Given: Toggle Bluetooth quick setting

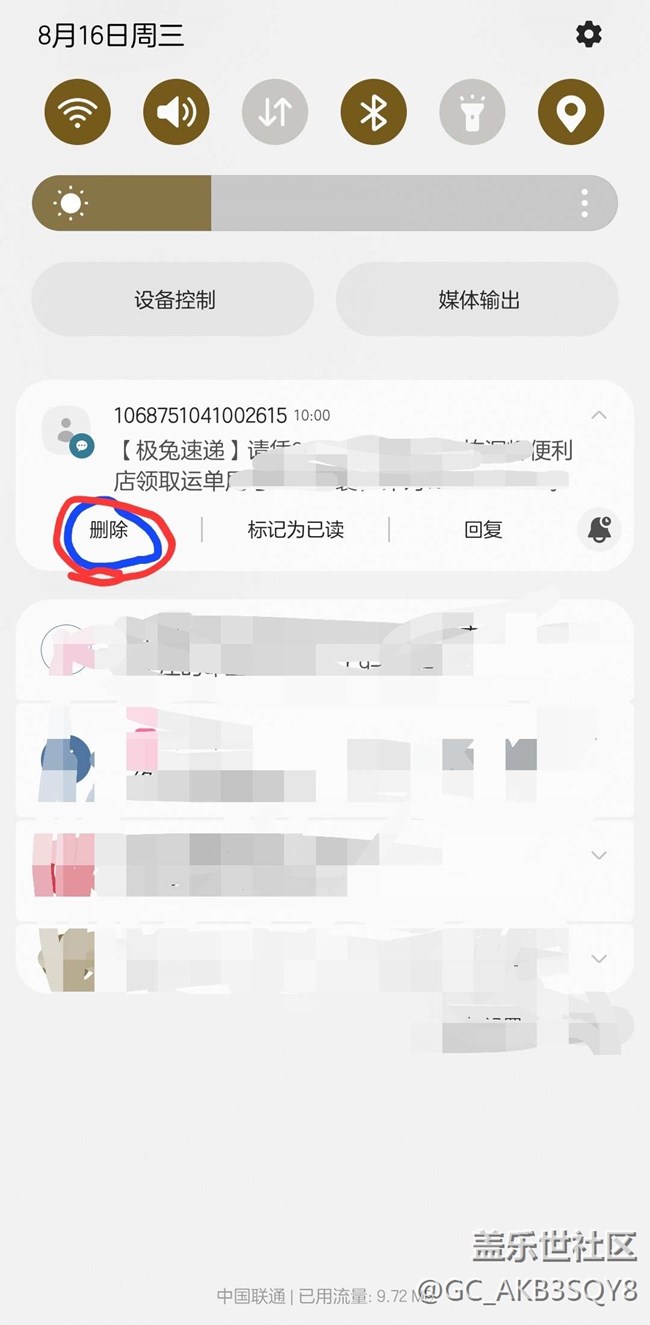Looking at the screenshot, I should [x=373, y=112].
